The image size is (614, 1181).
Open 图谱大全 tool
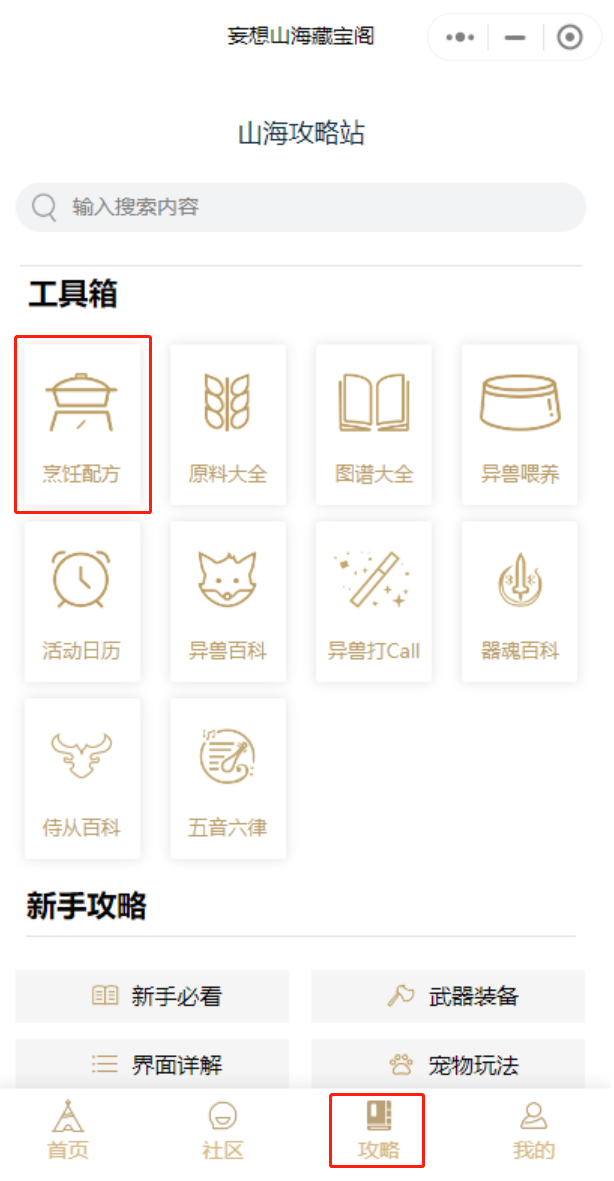click(374, 425)
